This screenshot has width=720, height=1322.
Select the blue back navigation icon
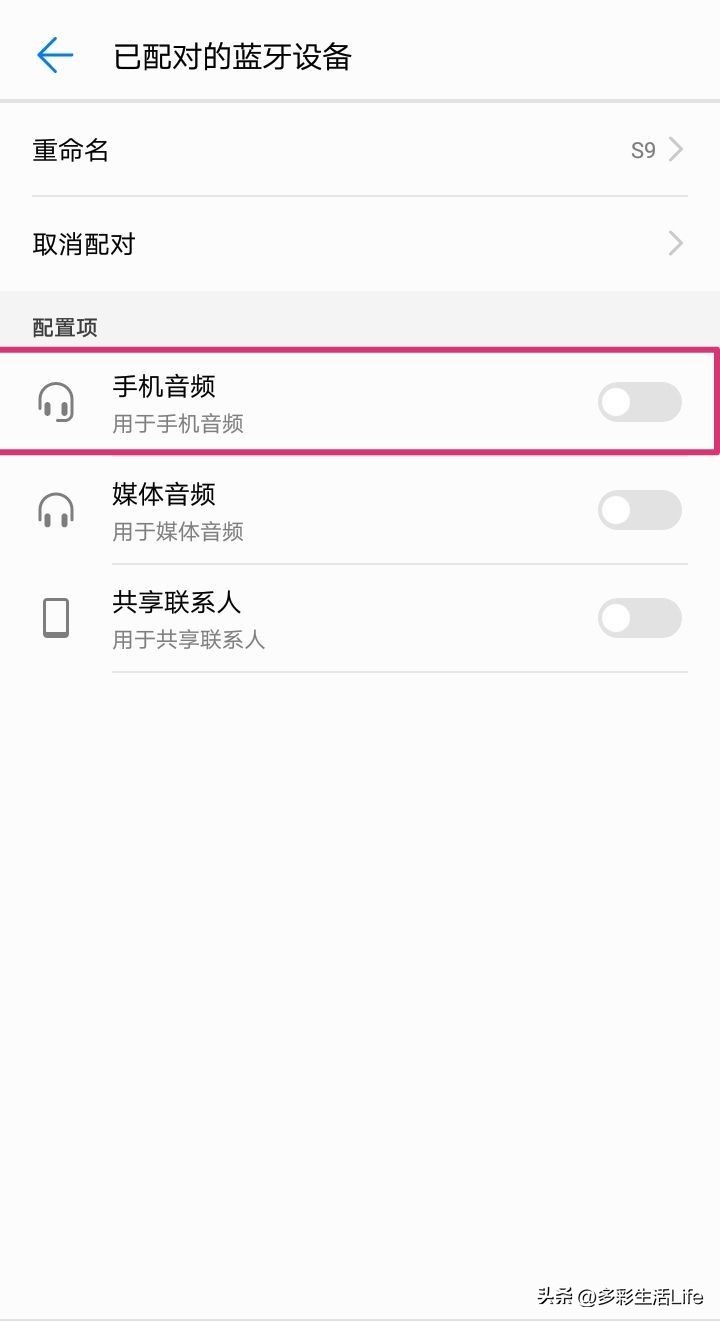[55, 56]
